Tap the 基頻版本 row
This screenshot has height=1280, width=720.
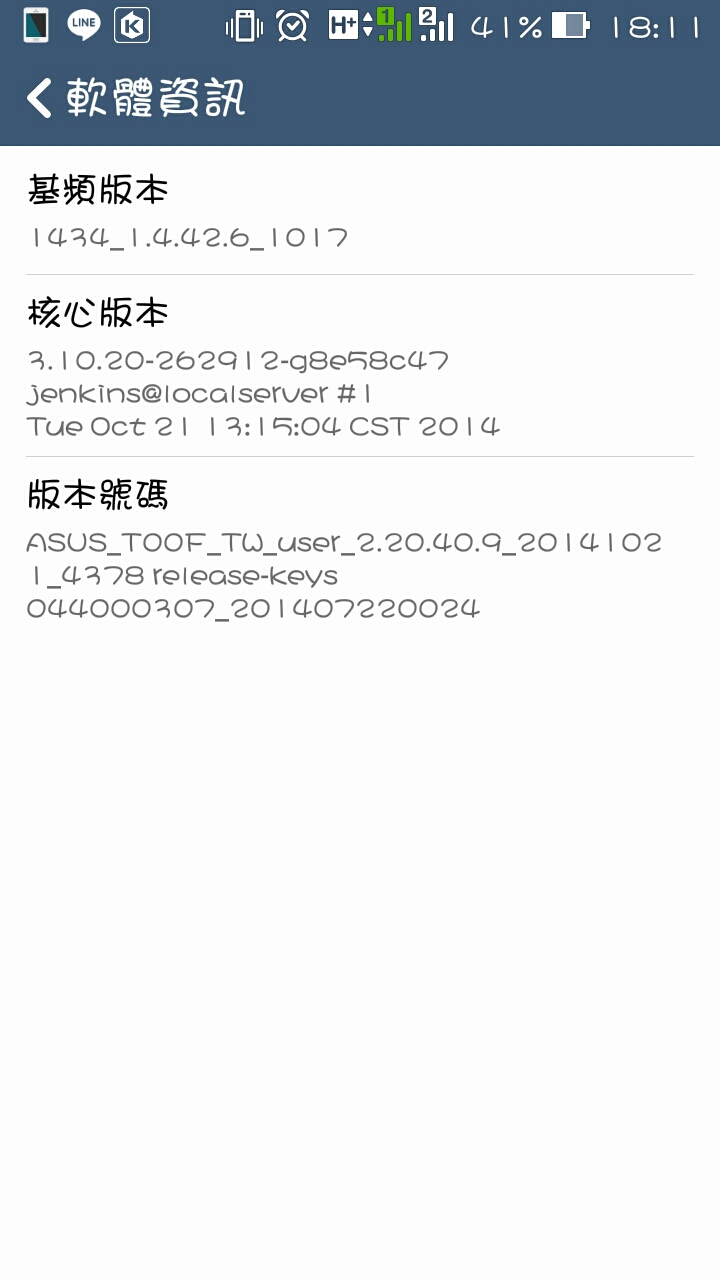[x=360, y=210]
